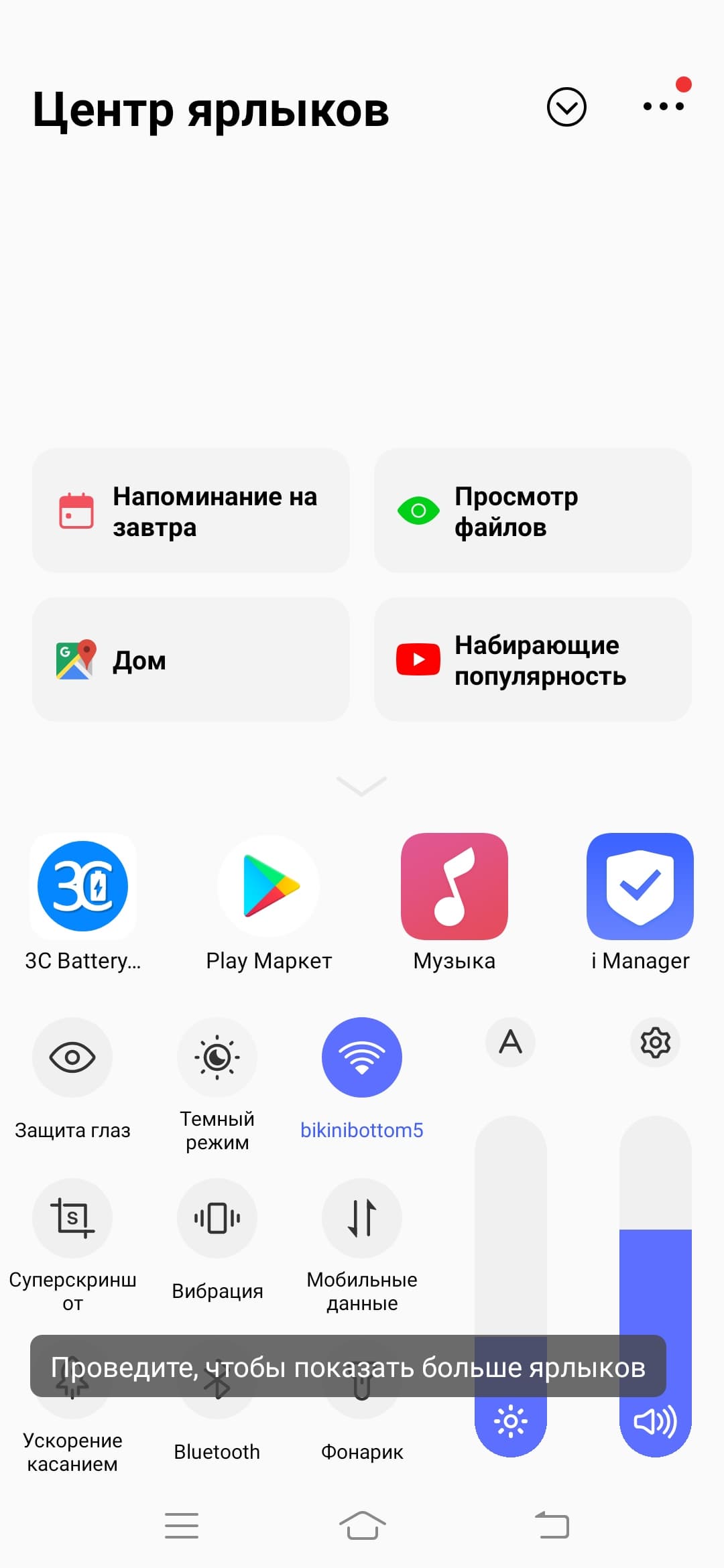This screenshot has width=724, height=1568.
Task: Open settings via the gear icon
Action: coord(656,1042)
